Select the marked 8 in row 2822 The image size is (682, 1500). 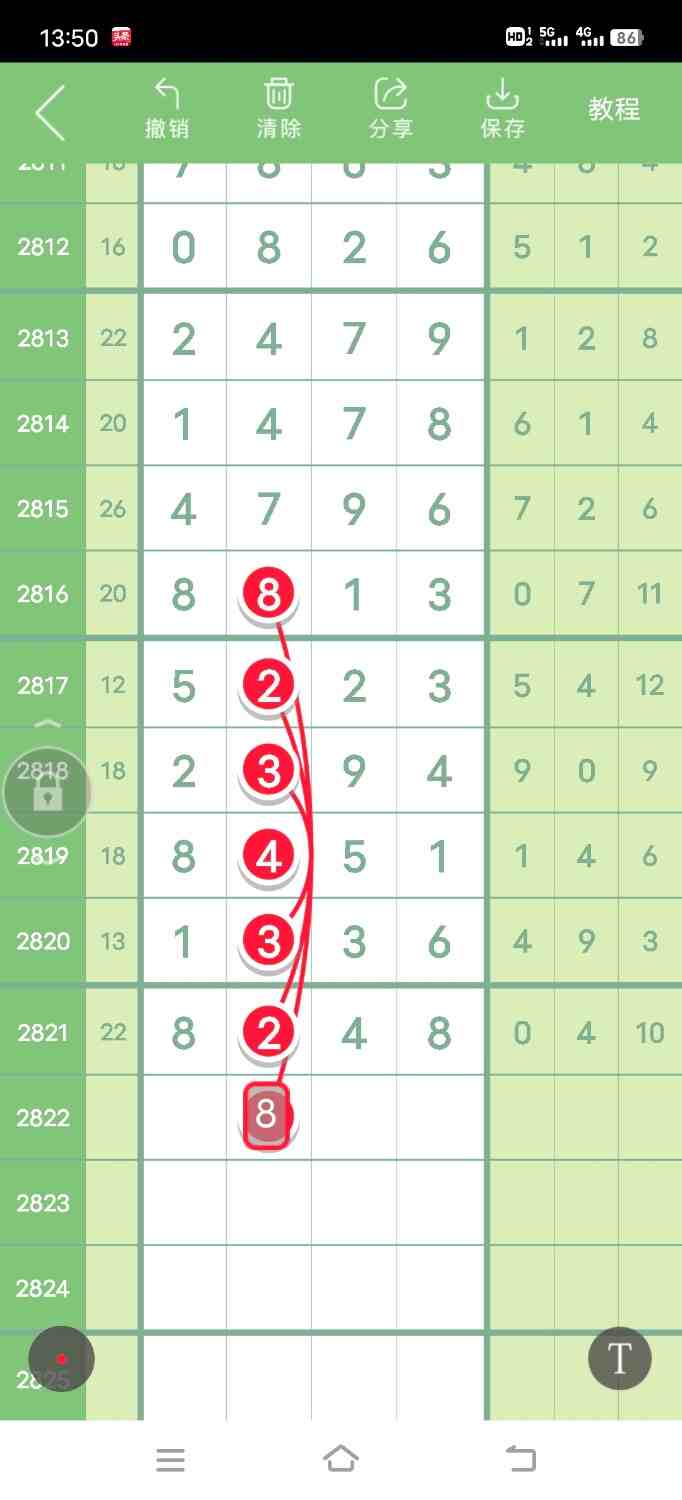pyautogui.click(x=267, y=1115)
